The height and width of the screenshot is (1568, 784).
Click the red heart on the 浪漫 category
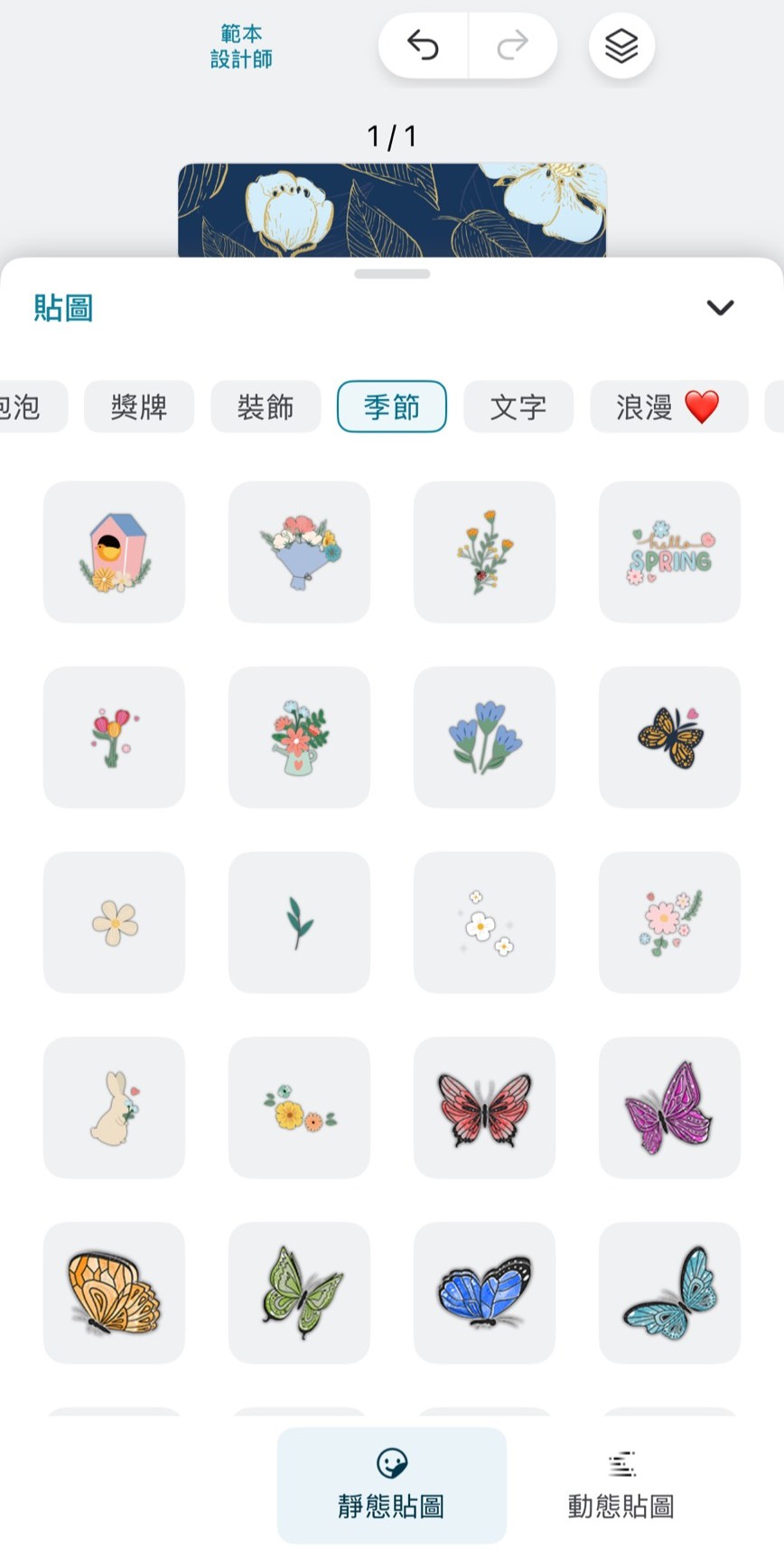point(702,407)
